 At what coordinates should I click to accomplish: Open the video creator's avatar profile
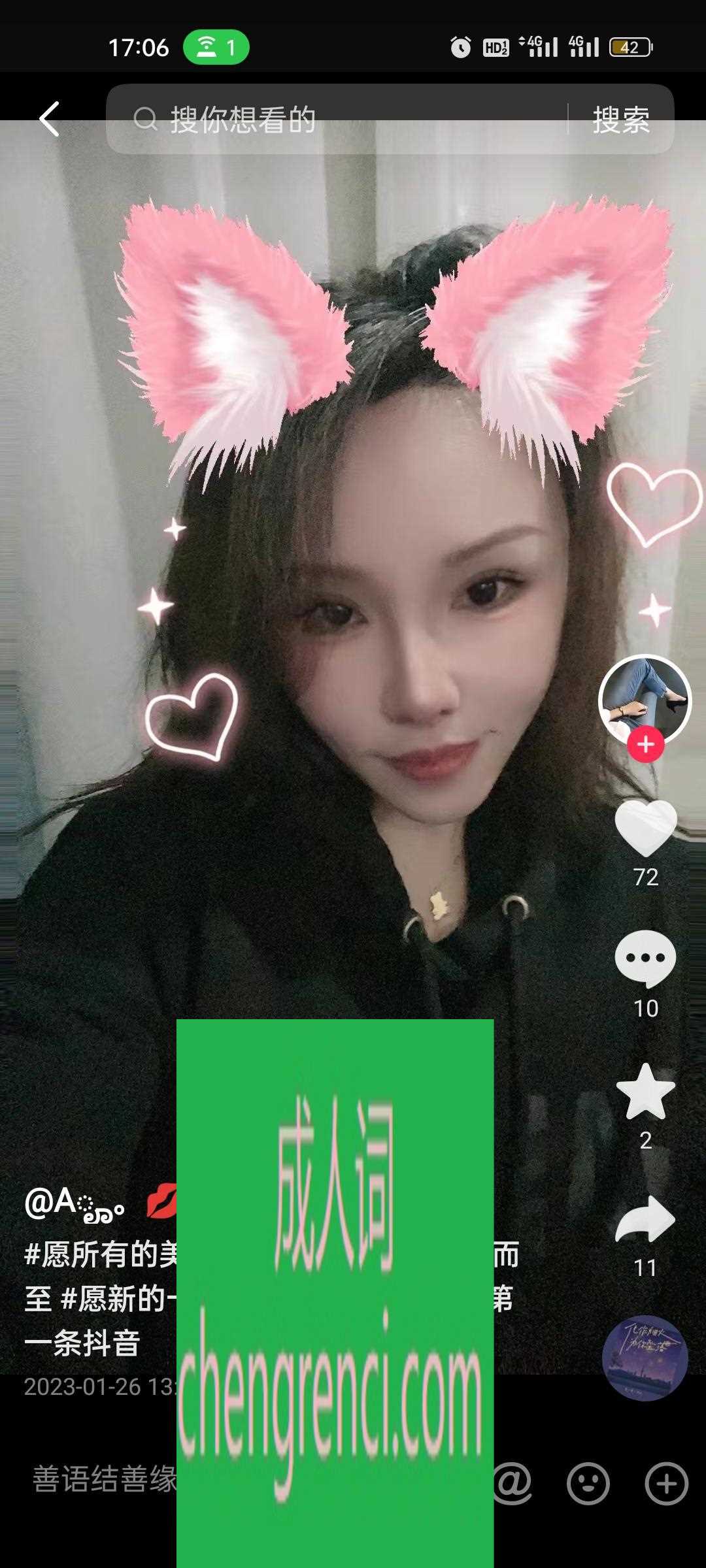[645, 698]
